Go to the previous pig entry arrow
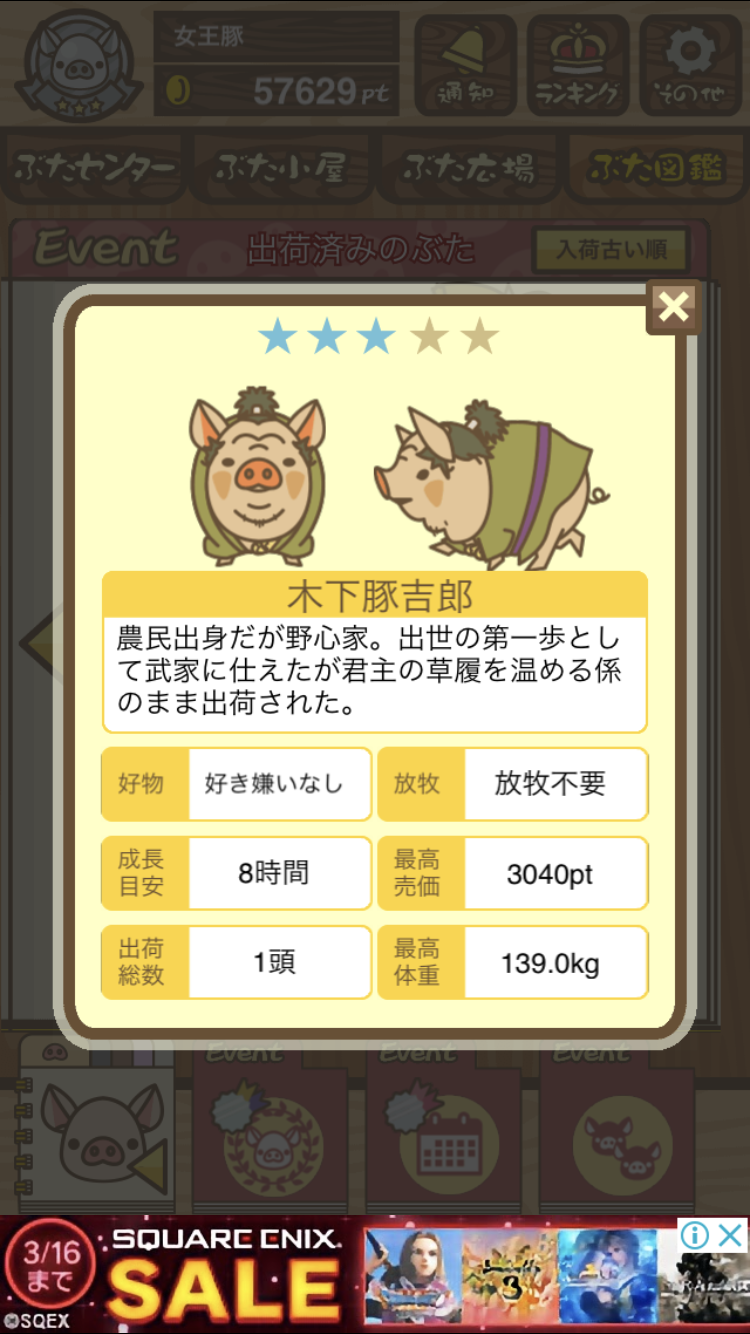Image resolution: width=750 pixels, height=1334 pixels. click(38, 643)
